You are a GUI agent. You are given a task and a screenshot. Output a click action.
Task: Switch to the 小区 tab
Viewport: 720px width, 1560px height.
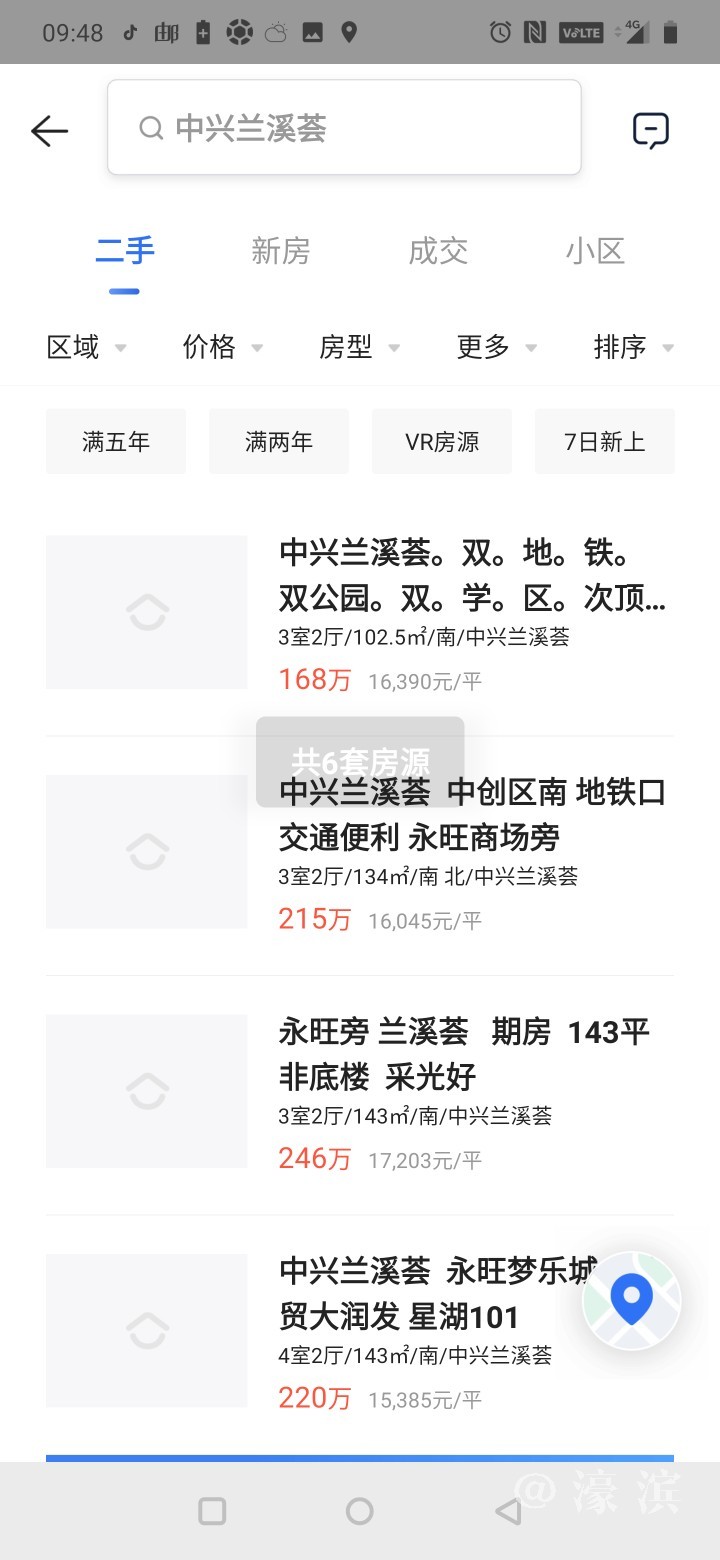pos(595,250)
